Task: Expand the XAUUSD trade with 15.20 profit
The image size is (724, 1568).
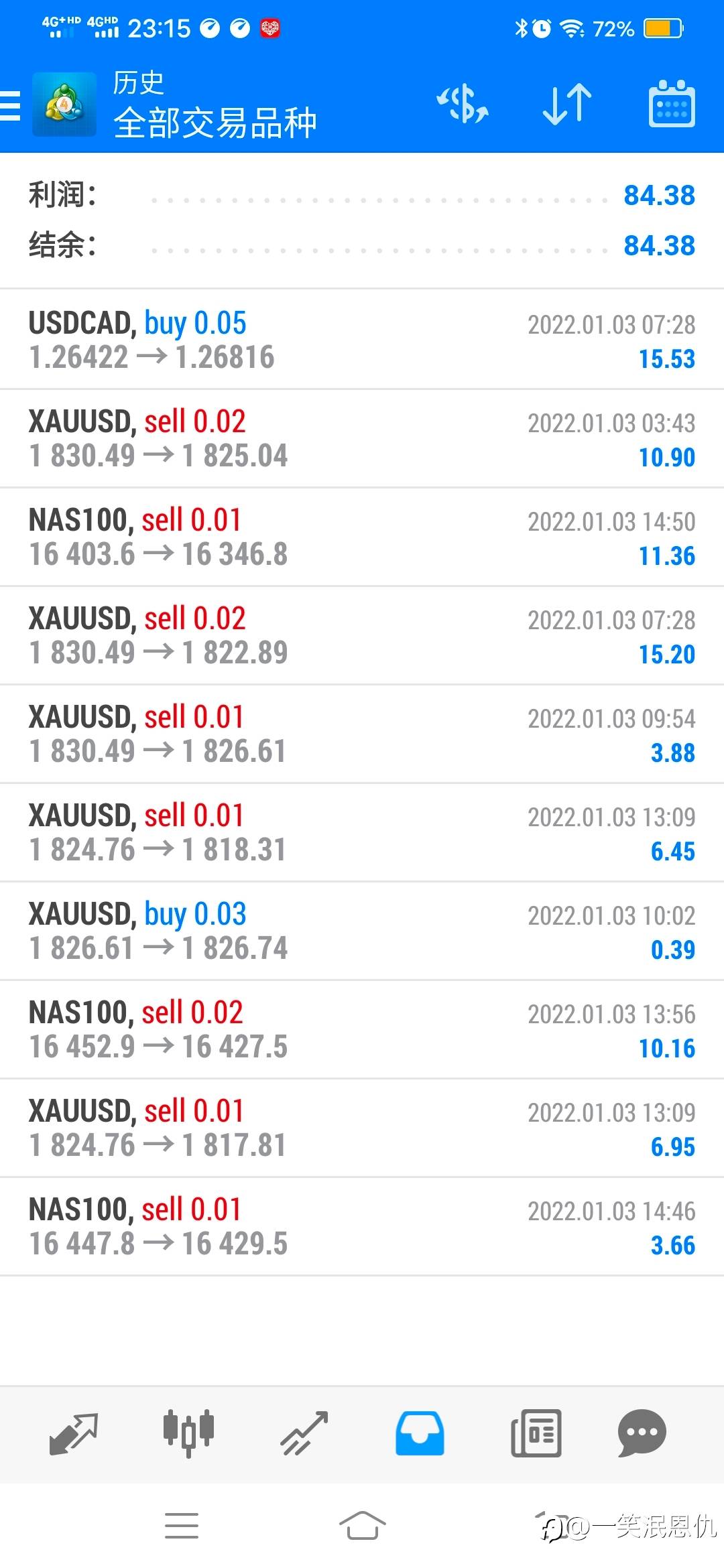Action: [362, 636]
